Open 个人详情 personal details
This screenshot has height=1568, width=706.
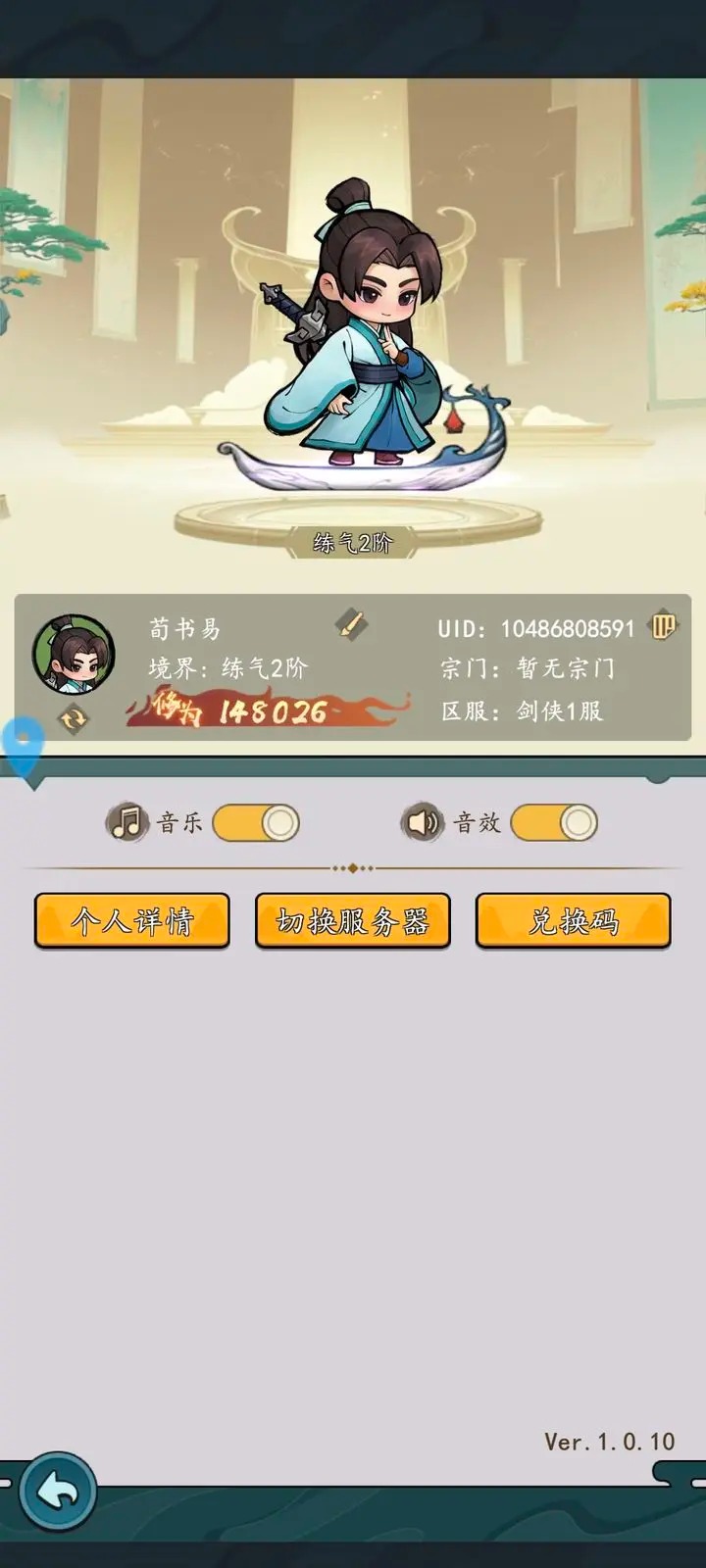tap(132, 921)
